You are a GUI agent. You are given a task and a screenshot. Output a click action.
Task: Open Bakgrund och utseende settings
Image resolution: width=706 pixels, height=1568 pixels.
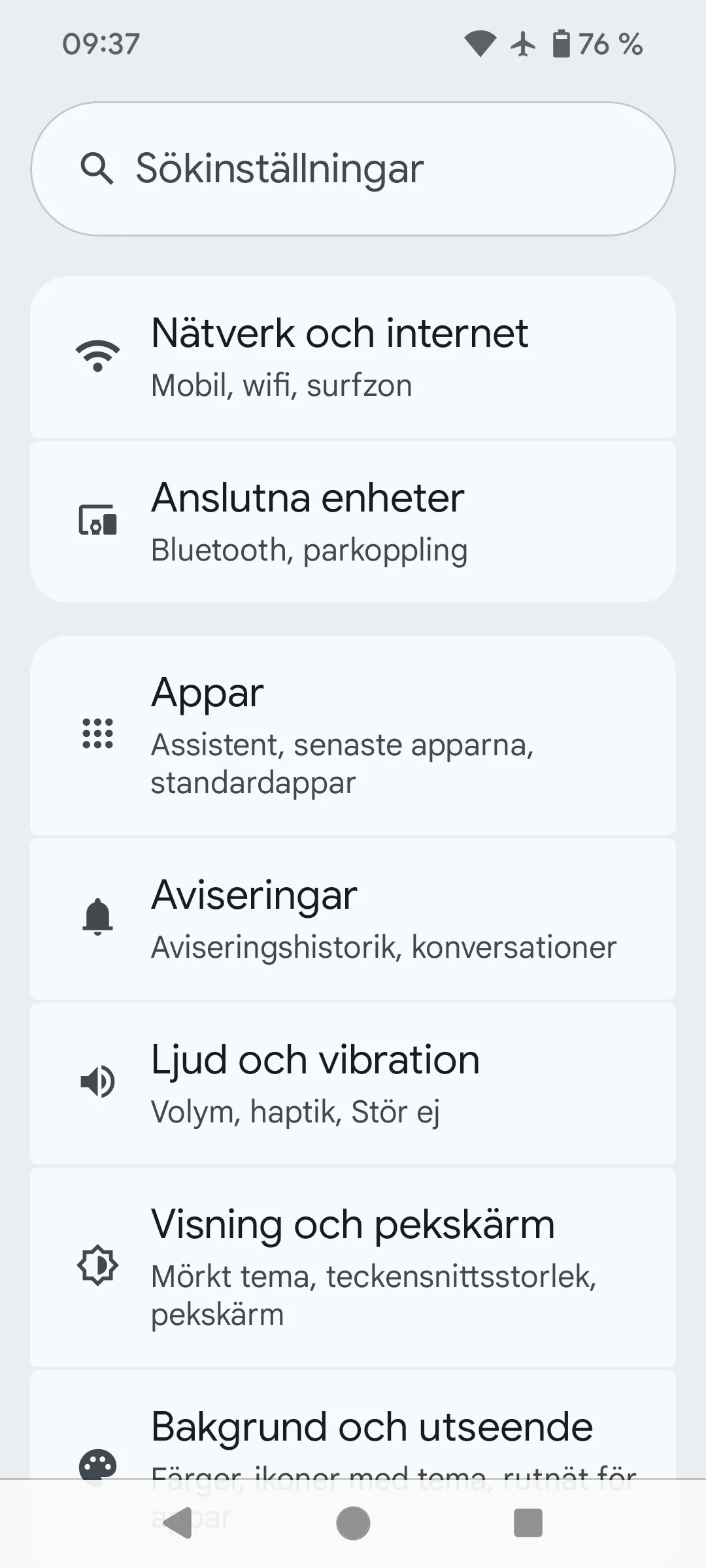pyautogui.click(x=353, y=1426)
